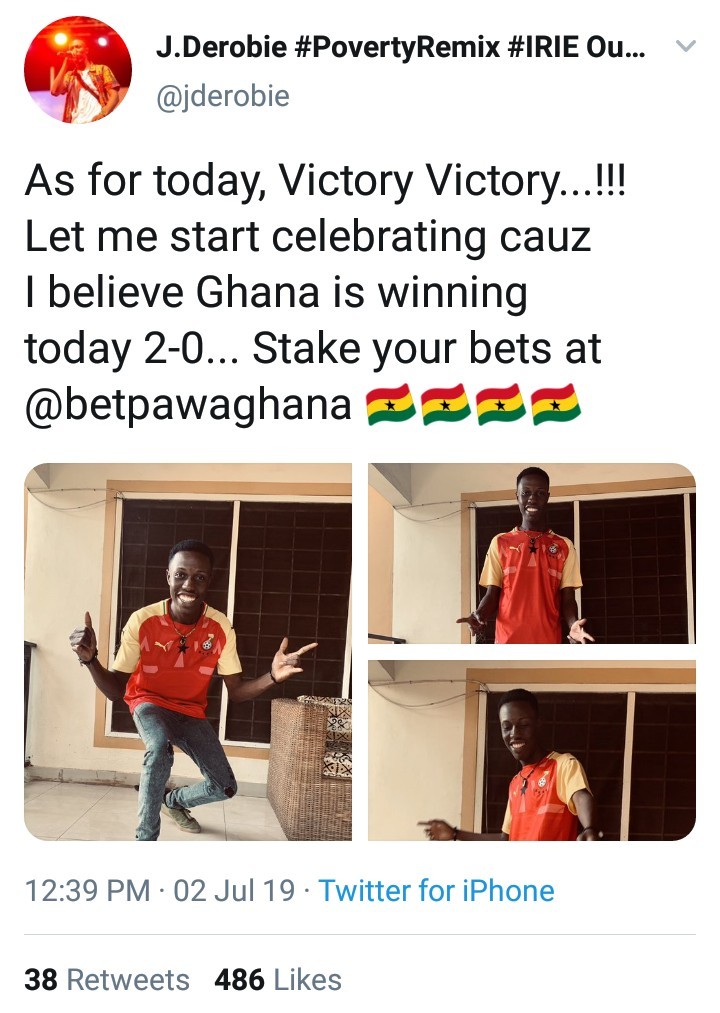Open the tweet options dropdown arrow
Viewport: 720px width, 1013px height.
coord(686,47)
